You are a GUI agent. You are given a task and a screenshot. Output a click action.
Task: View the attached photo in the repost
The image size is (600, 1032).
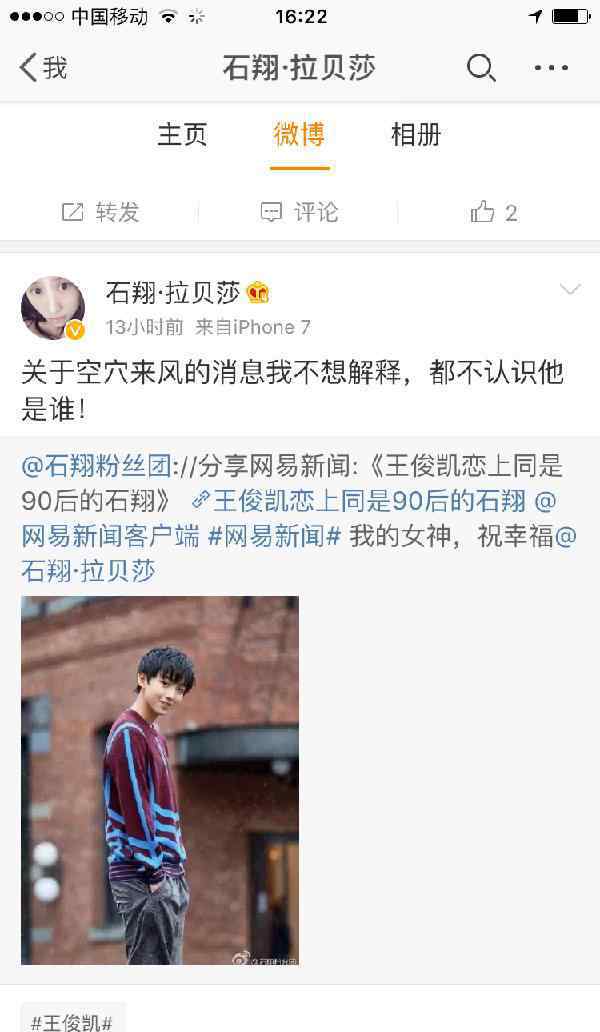[160, 780]
